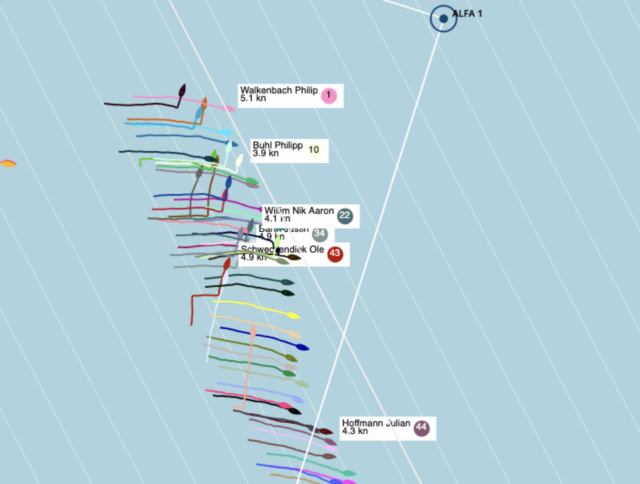Select the Buhl Philipp boat label
This screenshot has width=640, height=484.
[x=289, y=151]
